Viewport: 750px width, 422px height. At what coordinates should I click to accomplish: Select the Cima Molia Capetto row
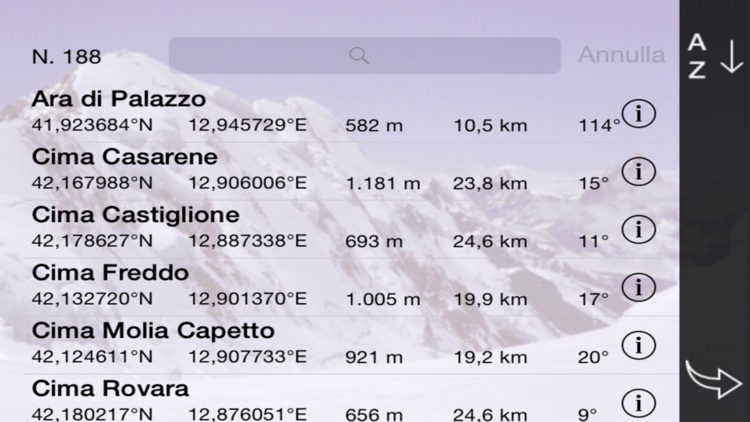(300, 344)
